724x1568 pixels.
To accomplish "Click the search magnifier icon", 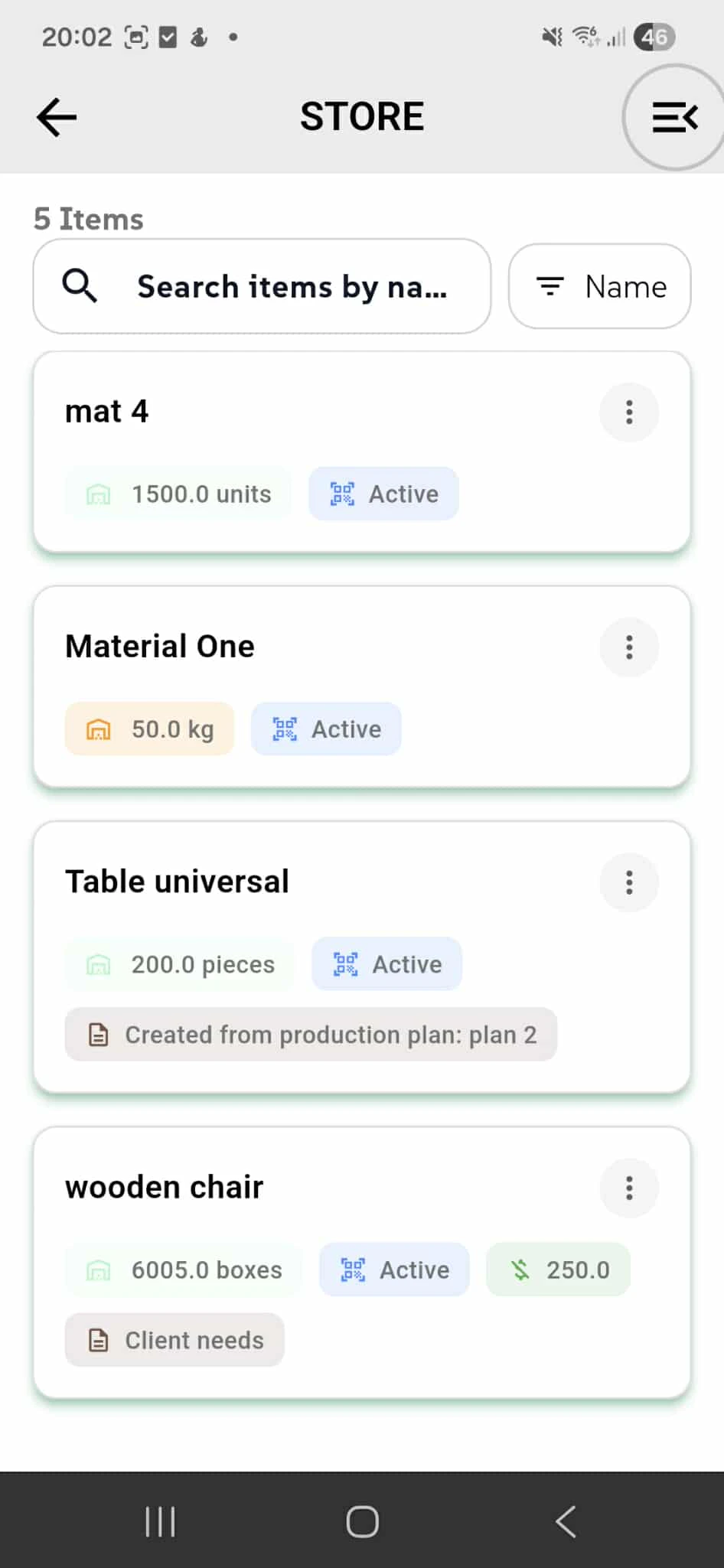I will coord(80,286).
